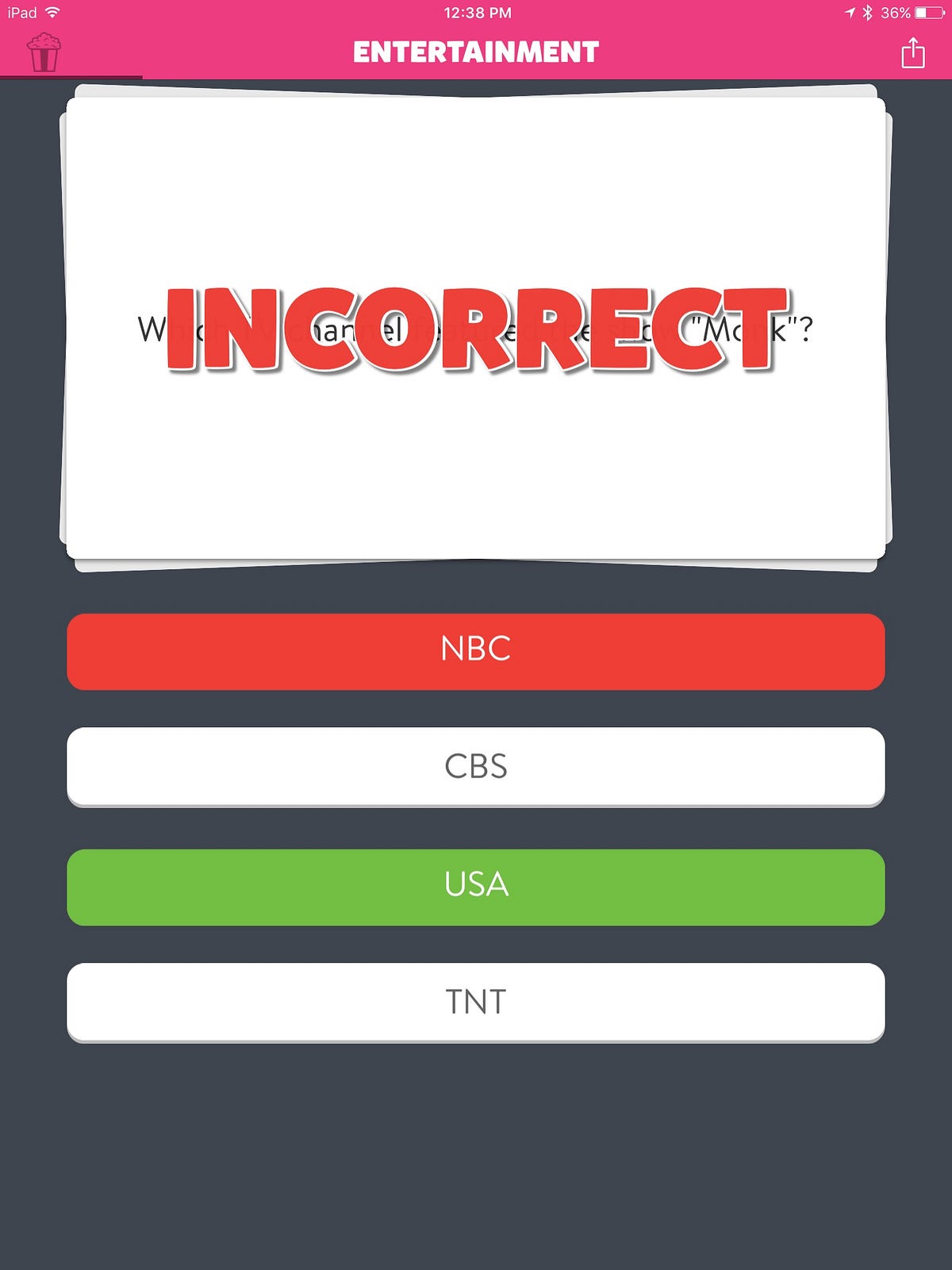
Task: Tap the USA answer button
Action: [476, 887]
